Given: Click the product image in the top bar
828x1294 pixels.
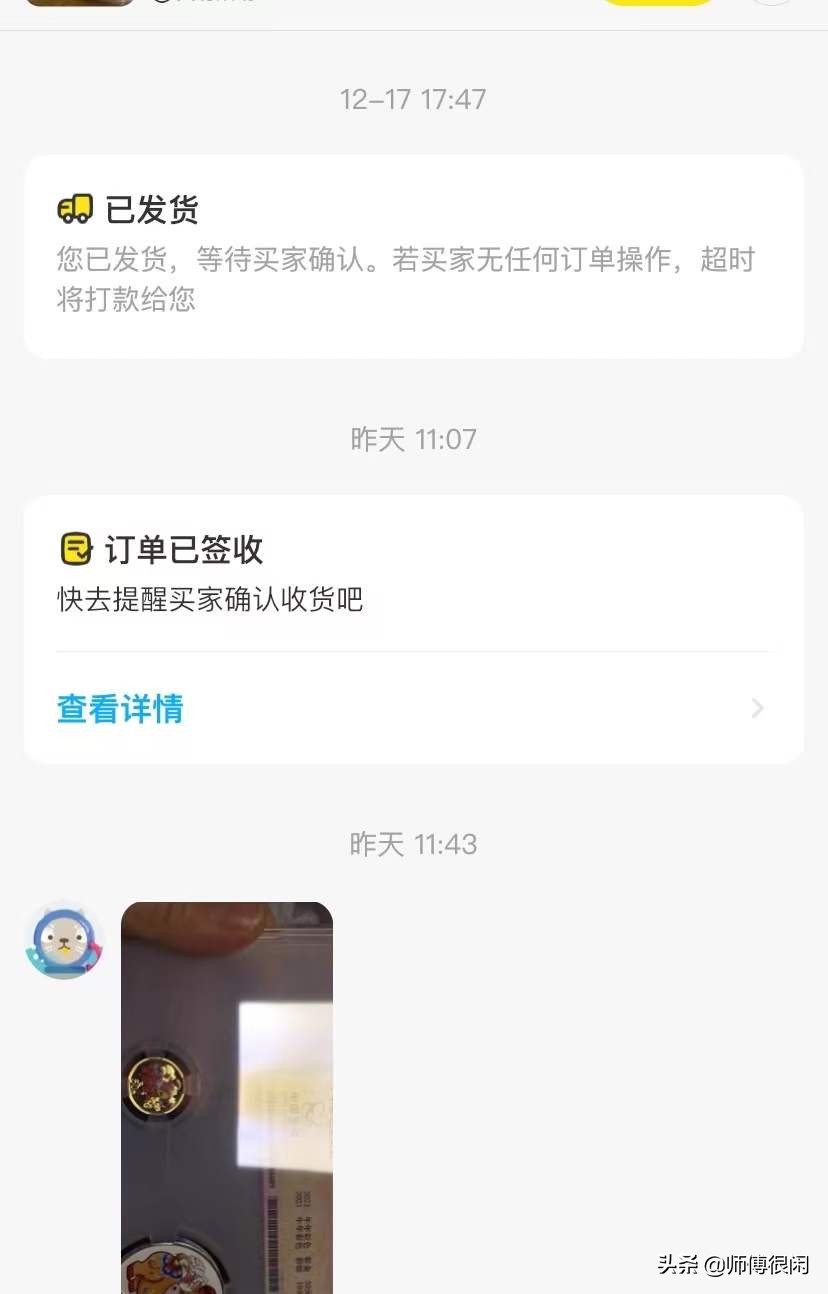Looking at the screenshot, I should tap(78, 4).
